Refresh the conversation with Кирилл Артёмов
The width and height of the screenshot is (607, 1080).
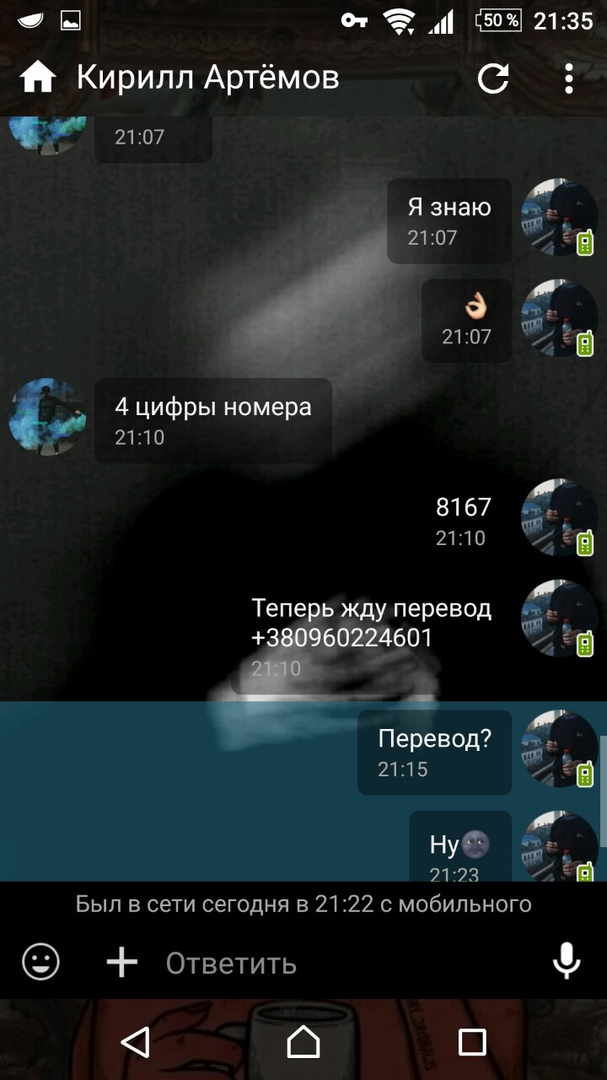tap(493, 78)
